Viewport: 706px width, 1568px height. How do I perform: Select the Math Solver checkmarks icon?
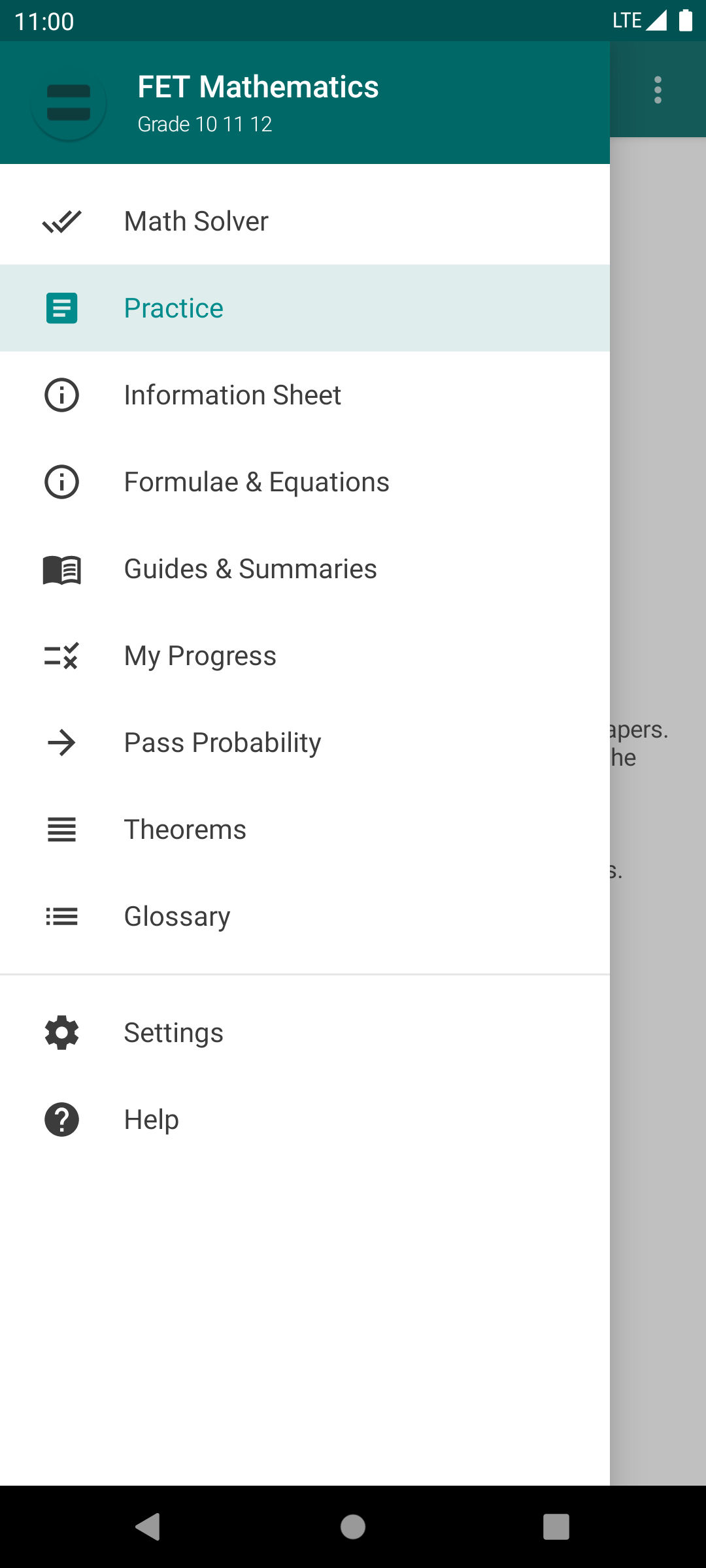coord(61,221)
